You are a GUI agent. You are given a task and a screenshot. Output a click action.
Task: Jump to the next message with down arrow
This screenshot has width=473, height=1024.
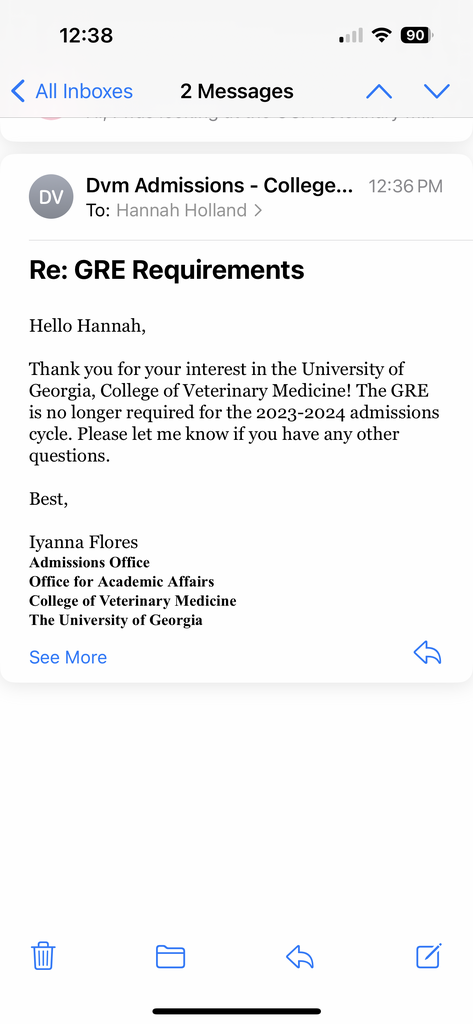point(436,91)
